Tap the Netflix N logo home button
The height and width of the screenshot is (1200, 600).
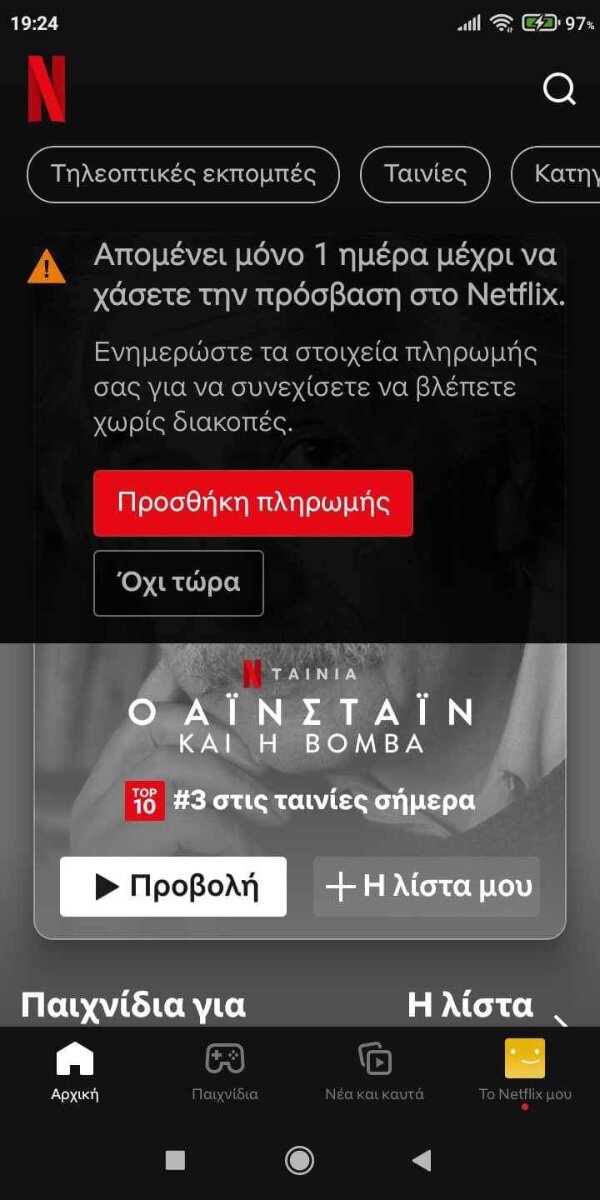pyautogui.click(x=47, y=89)
